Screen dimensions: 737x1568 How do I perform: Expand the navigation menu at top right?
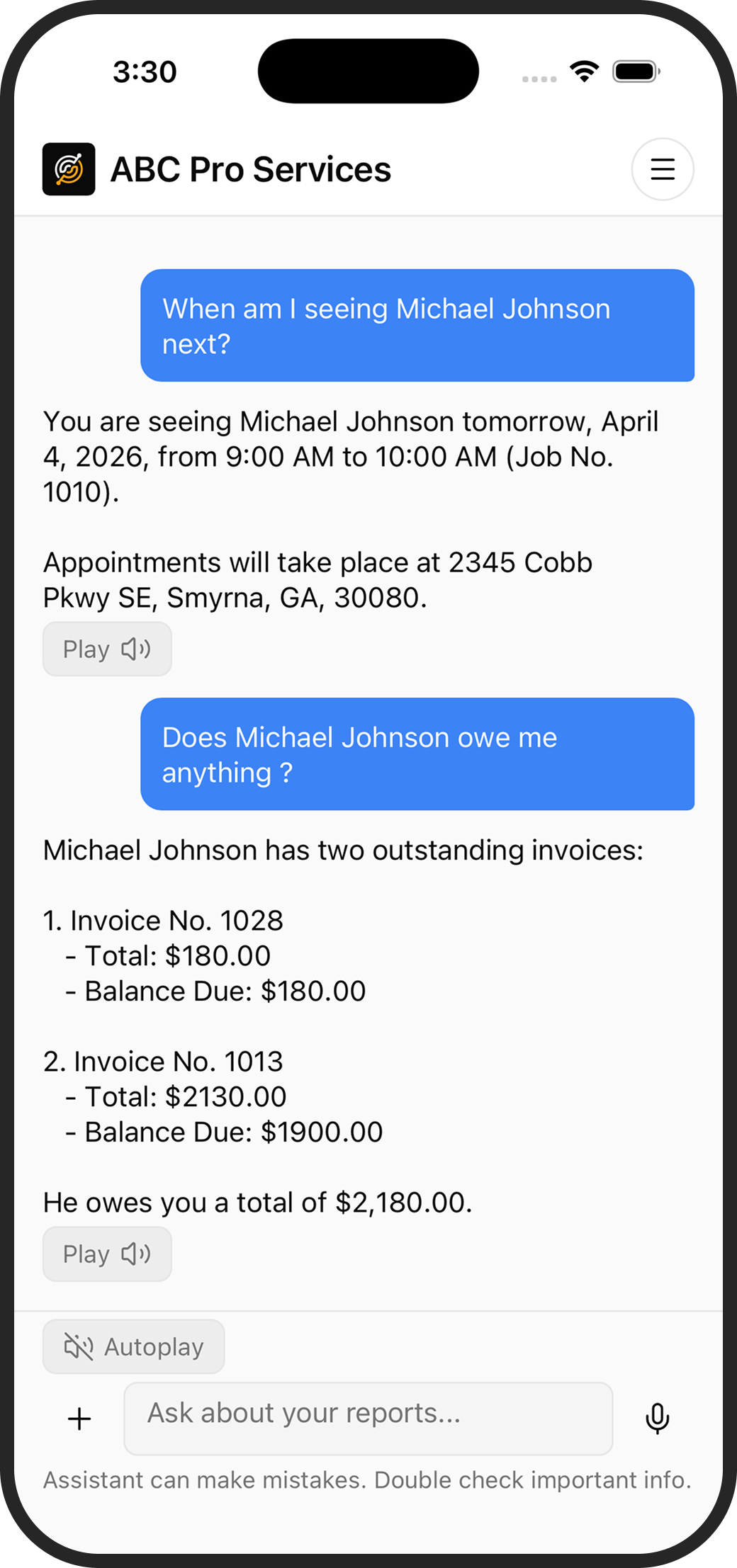coord(662,169)
